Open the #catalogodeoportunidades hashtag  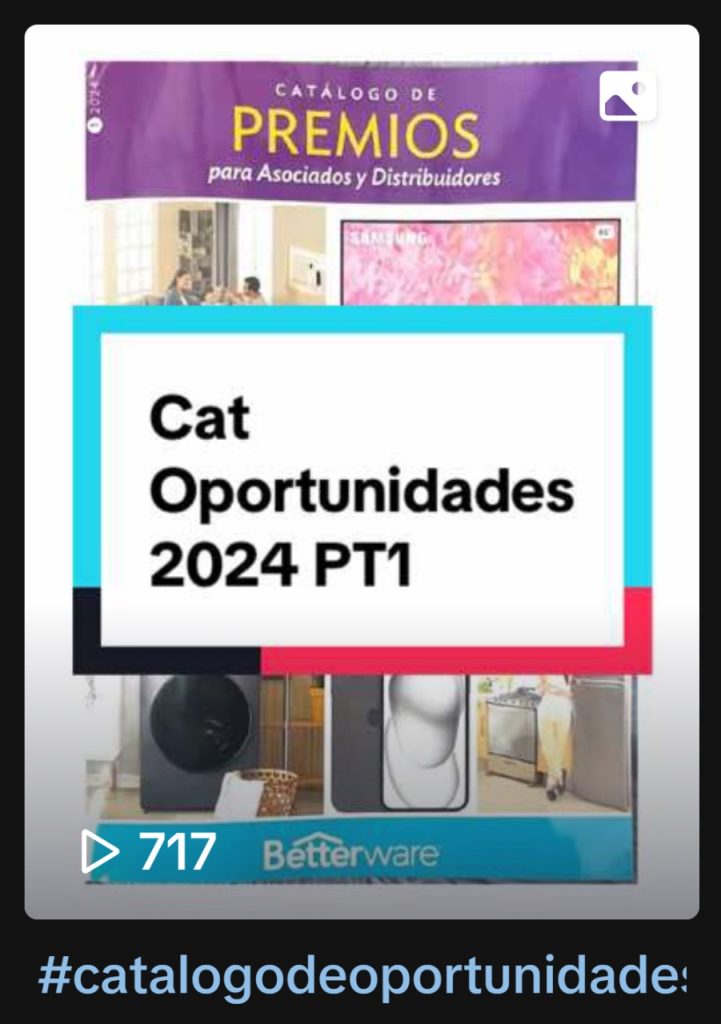tap(361, 975)
